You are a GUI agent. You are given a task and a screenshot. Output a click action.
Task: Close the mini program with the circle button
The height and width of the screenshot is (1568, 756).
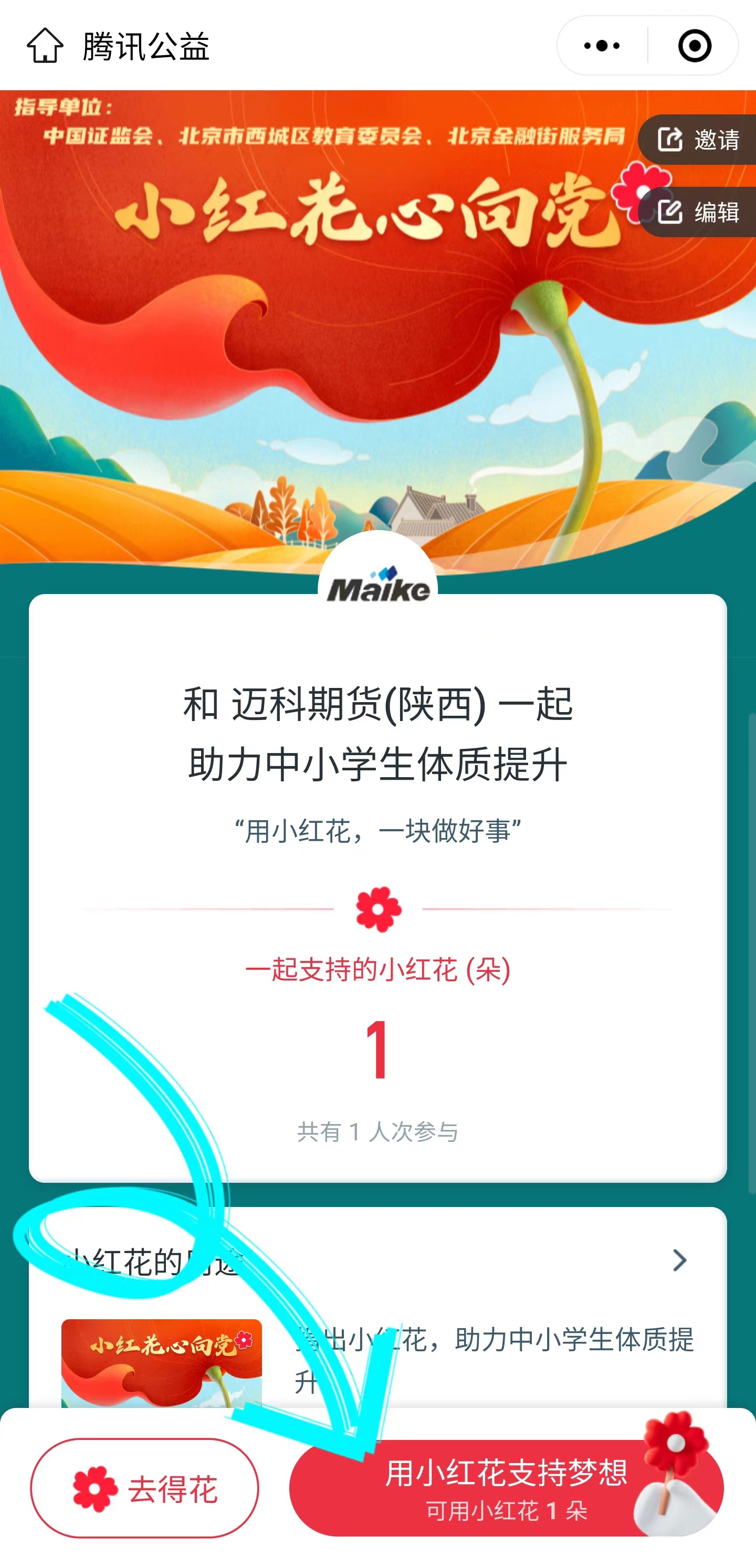tap(694, 46)
